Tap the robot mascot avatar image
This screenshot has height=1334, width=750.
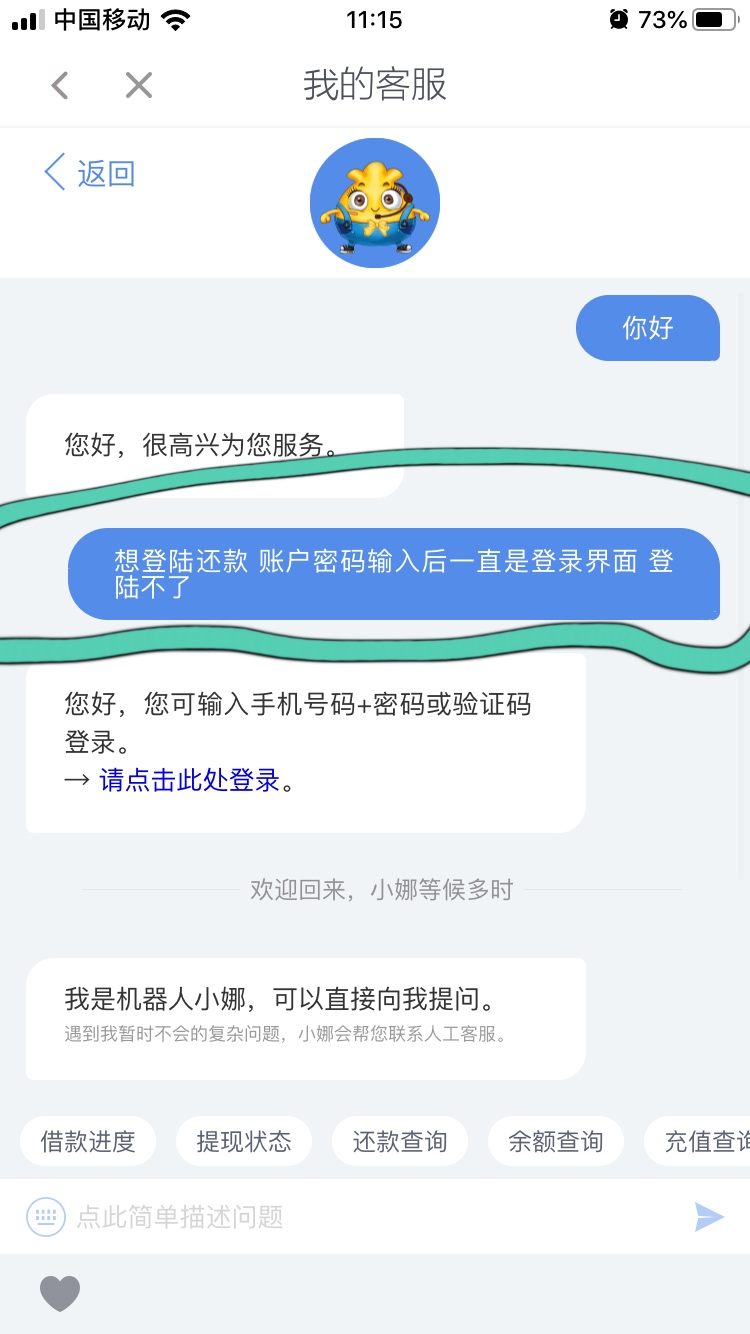click(x=375, y=202)
